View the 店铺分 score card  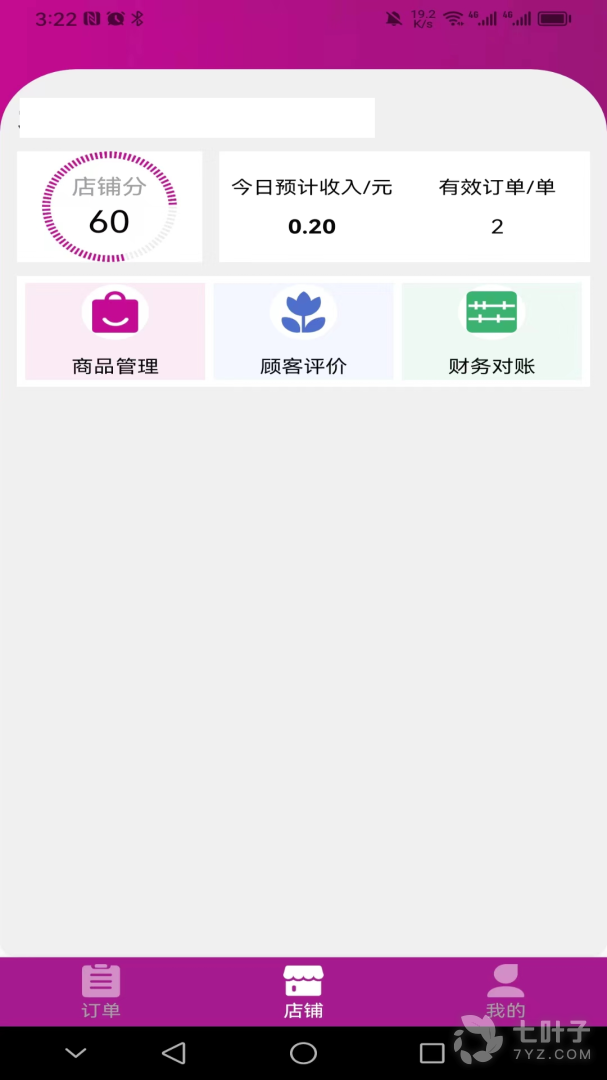tap(109, 207)
